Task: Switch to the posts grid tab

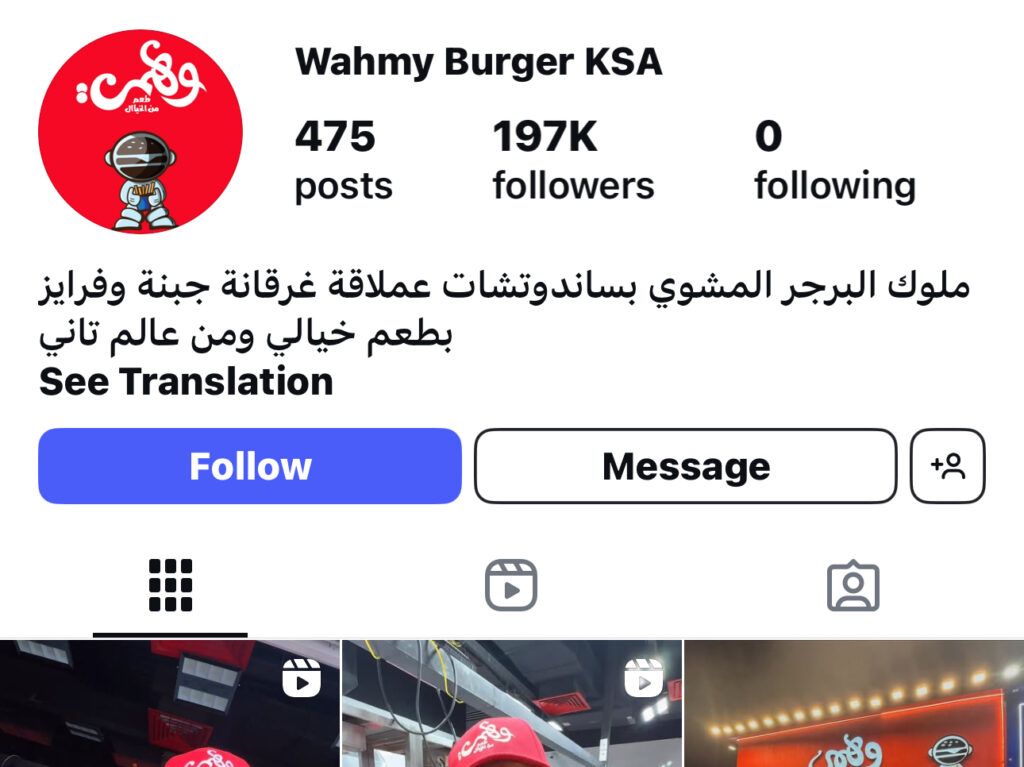Action: [x=170, y=585]
